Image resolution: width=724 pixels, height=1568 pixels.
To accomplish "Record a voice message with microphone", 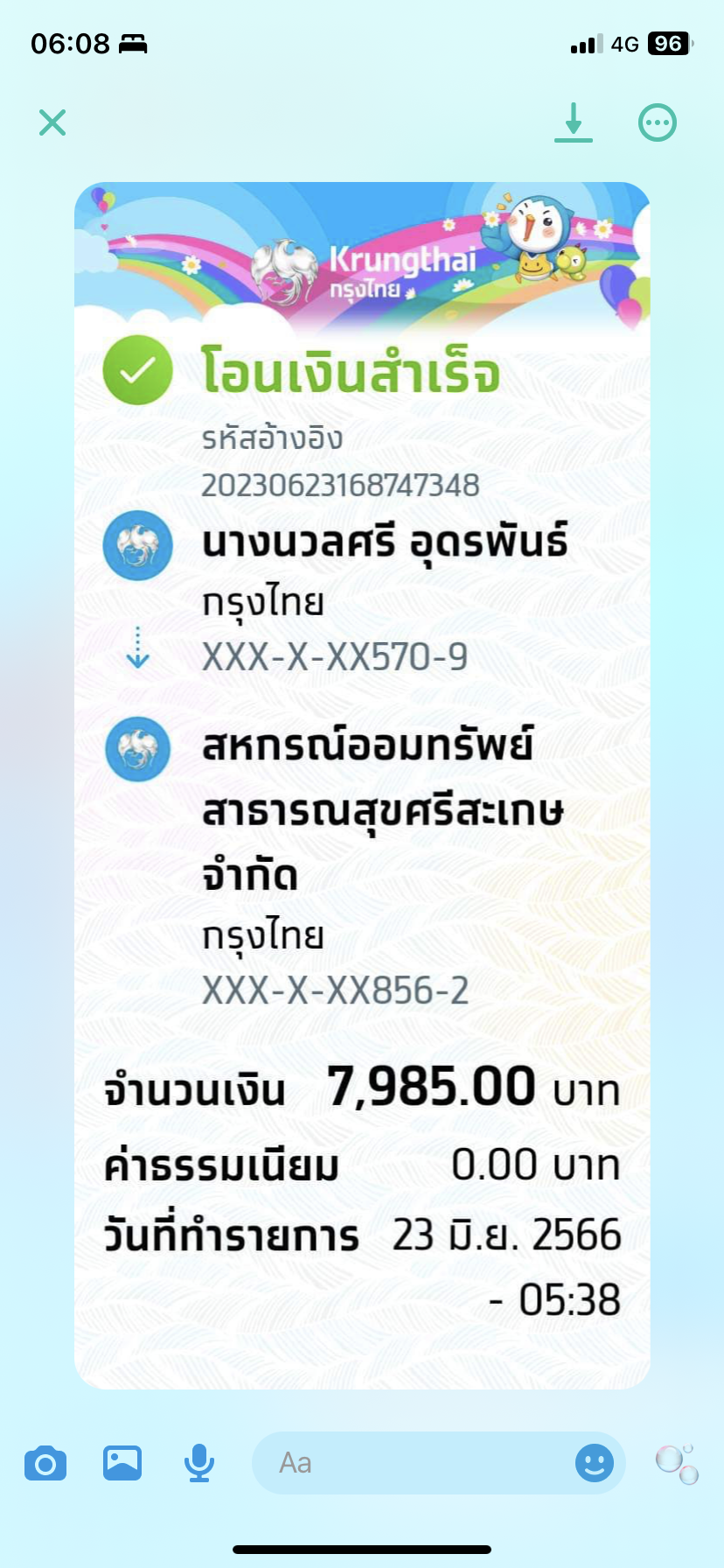I will pyautogui.click(x=199, y=1463).
